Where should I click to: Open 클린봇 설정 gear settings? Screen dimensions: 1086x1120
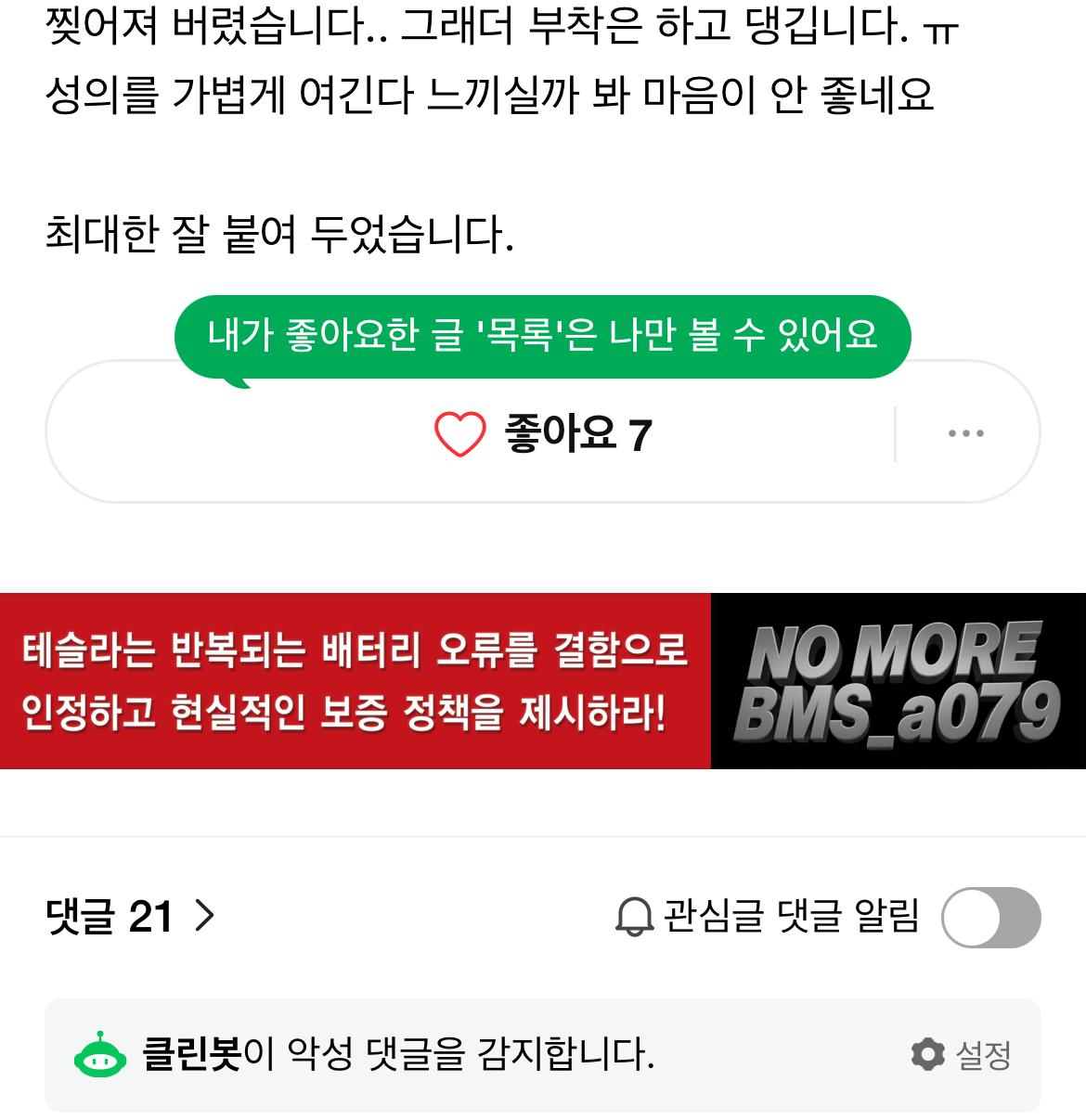pos(962,1055)
